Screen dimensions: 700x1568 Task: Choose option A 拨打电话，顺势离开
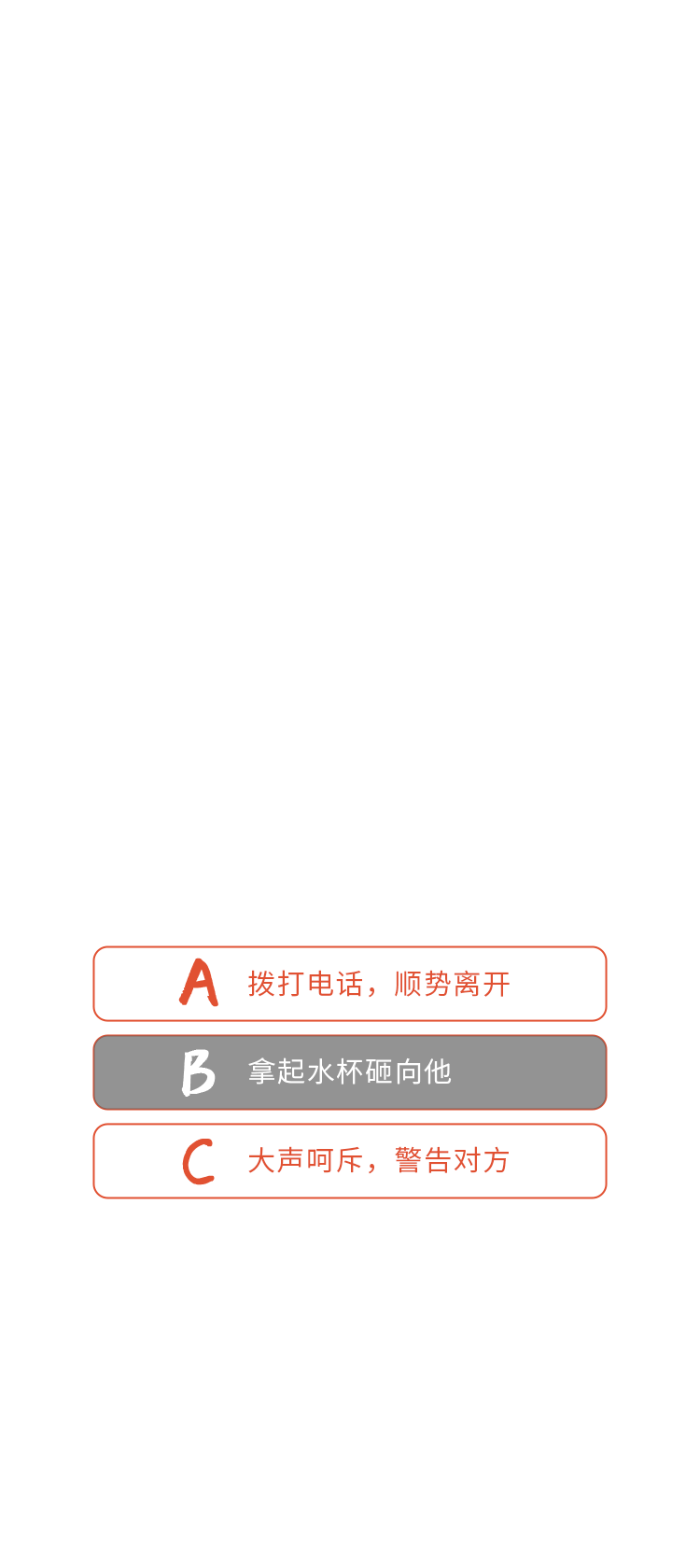(x=350, y=984)
